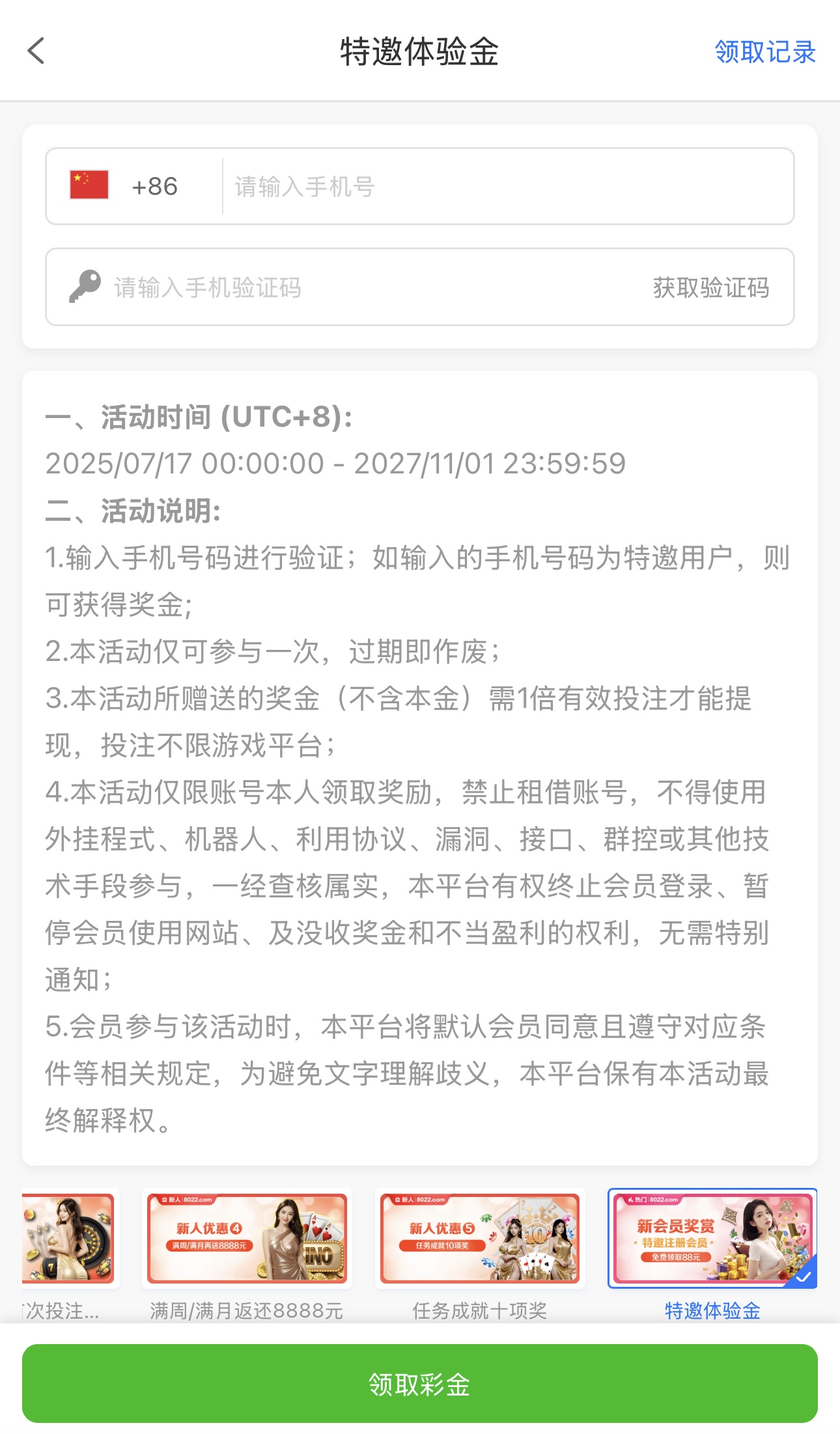
Task: Select the 特邀体验金 promo banner
Action: click(x=711, y=1237)
